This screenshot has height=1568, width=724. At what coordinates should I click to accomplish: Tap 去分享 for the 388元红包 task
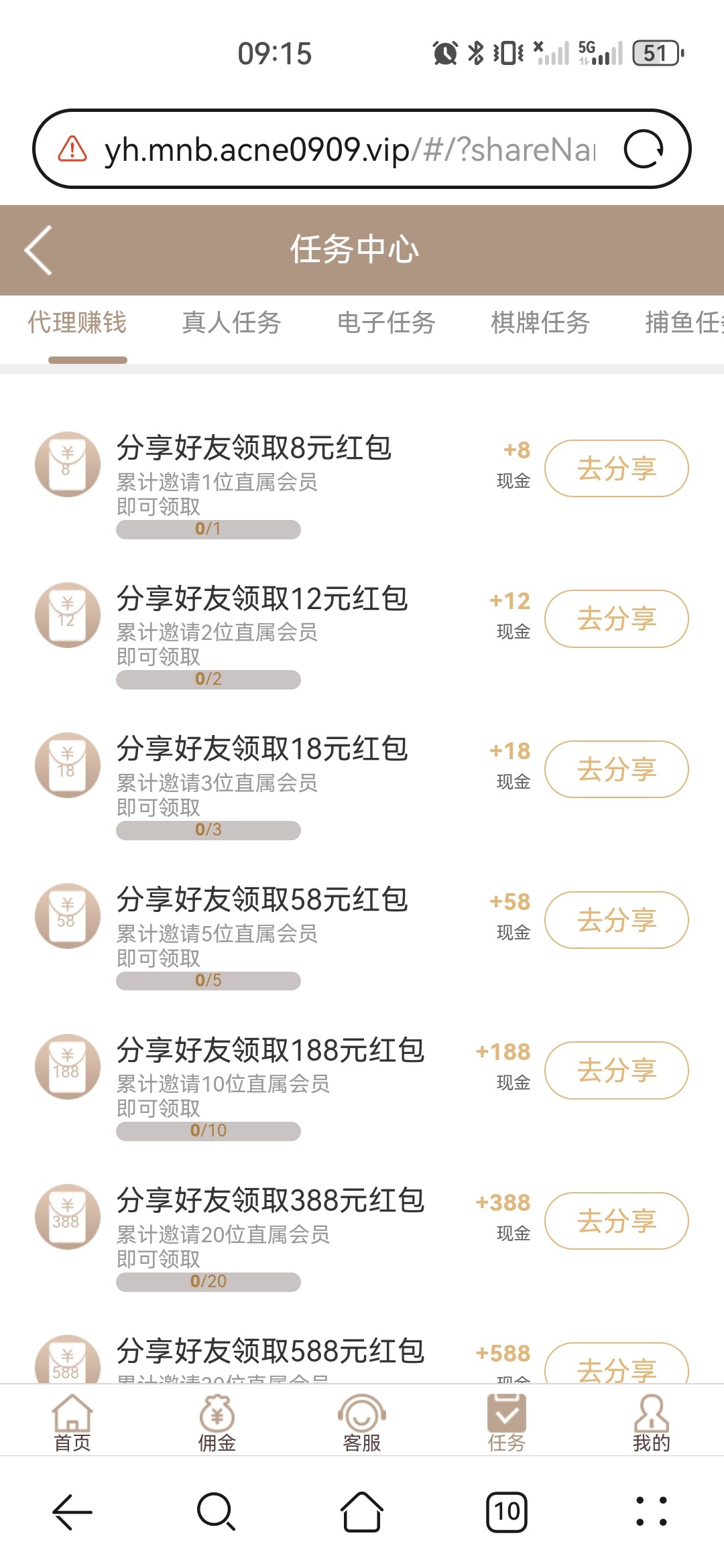617,1221
